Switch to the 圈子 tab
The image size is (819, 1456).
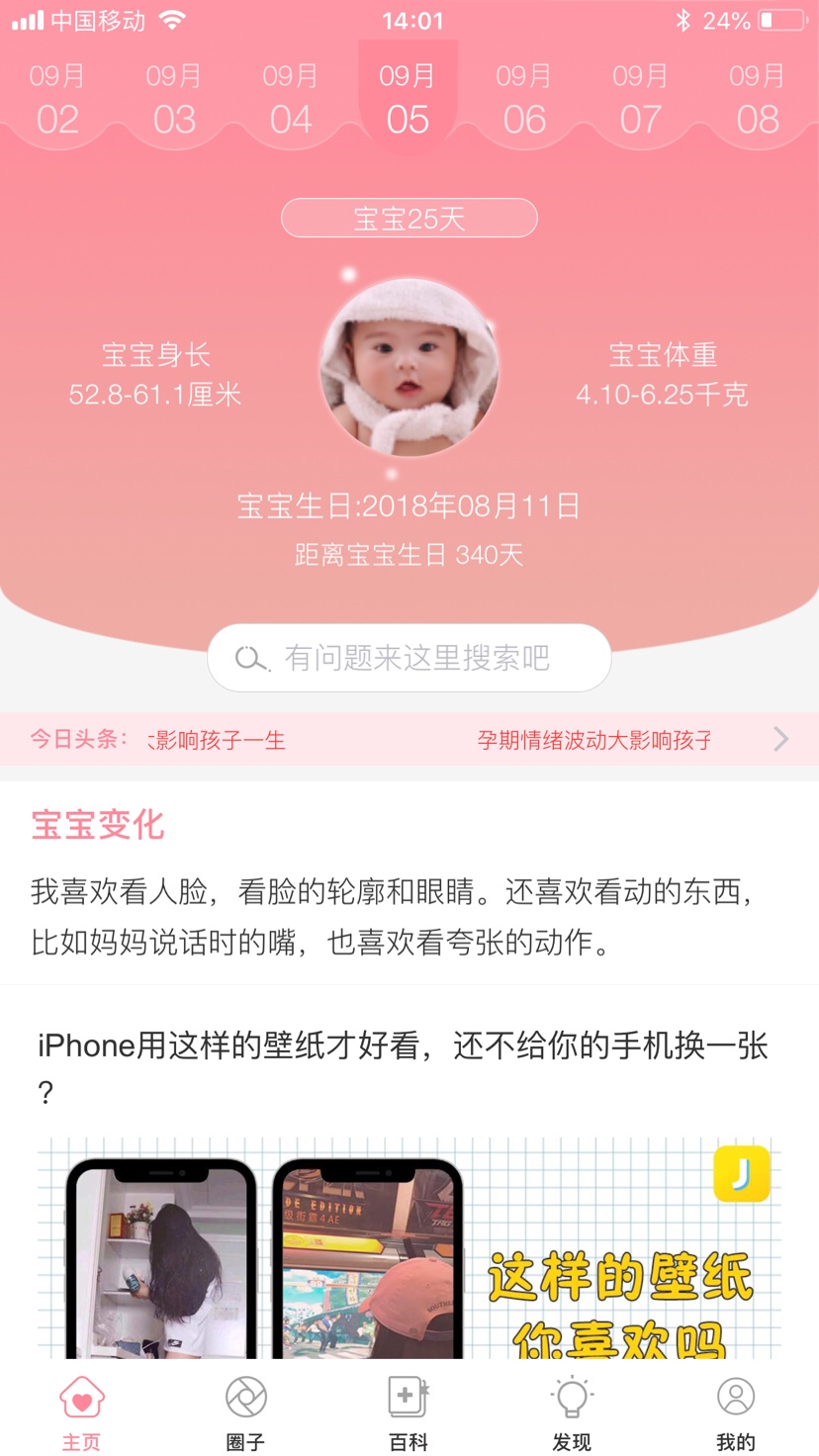point(245,1412)
